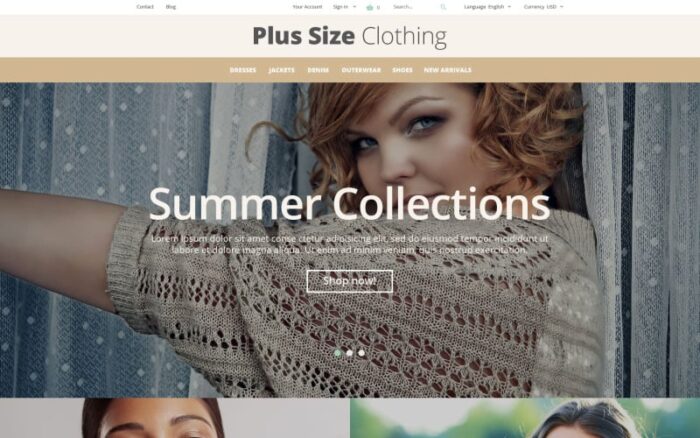The image size is (700, 438).
Task: Open the shopping cart icon
Action: [370, 7]
